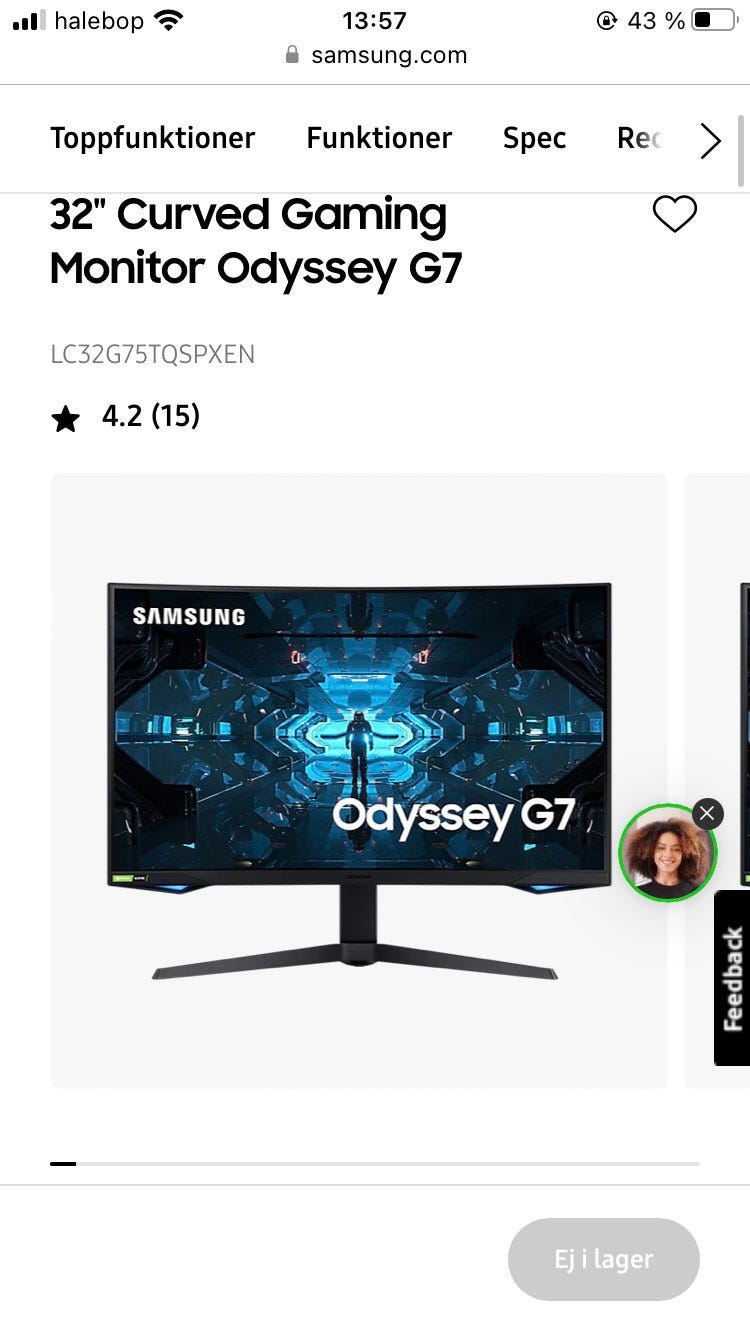Add monitor to wishlist with heart icon

coord(674,214)
